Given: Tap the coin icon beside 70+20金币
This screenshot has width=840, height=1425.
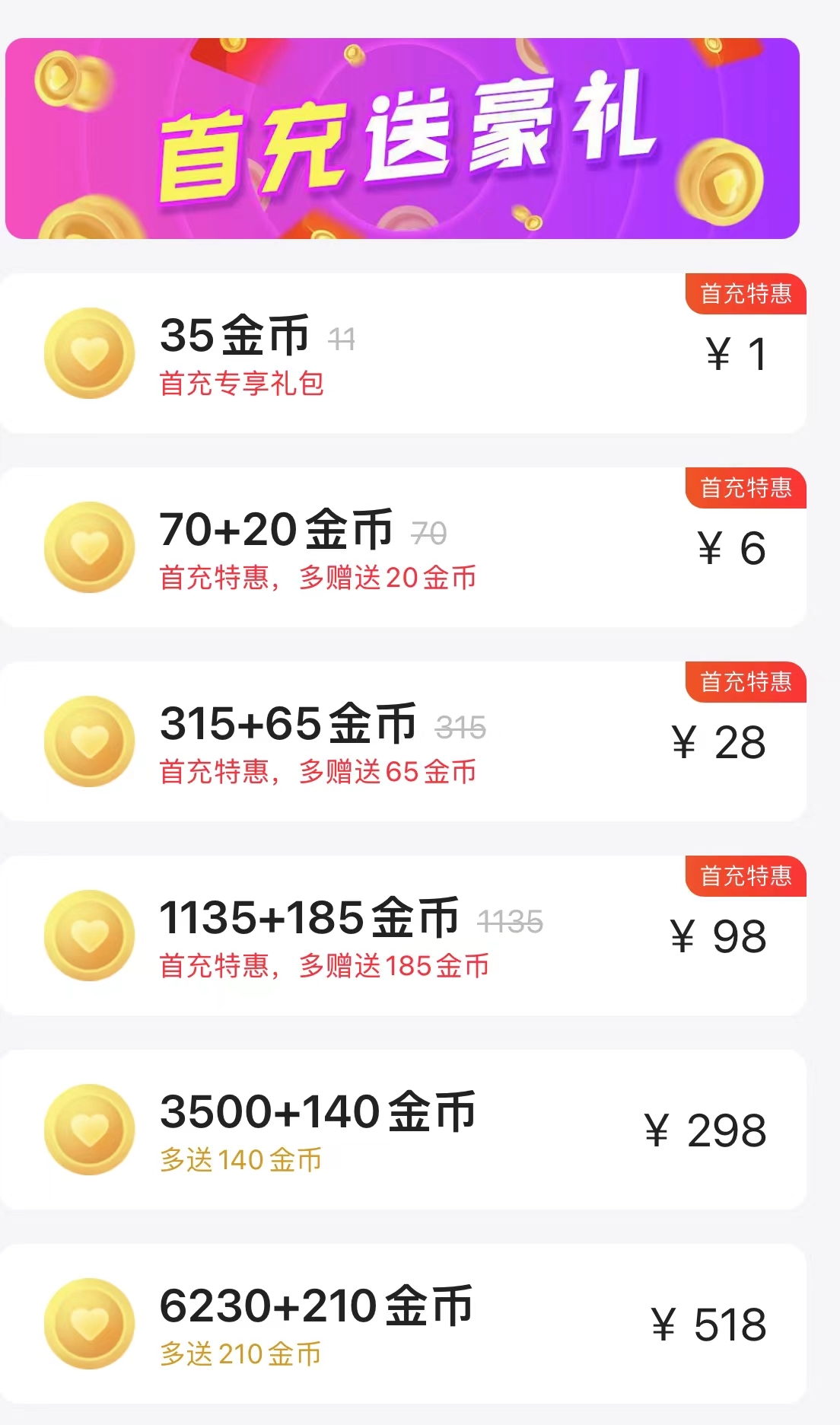Looking at the screenshot, I should (x=91, y=547).
